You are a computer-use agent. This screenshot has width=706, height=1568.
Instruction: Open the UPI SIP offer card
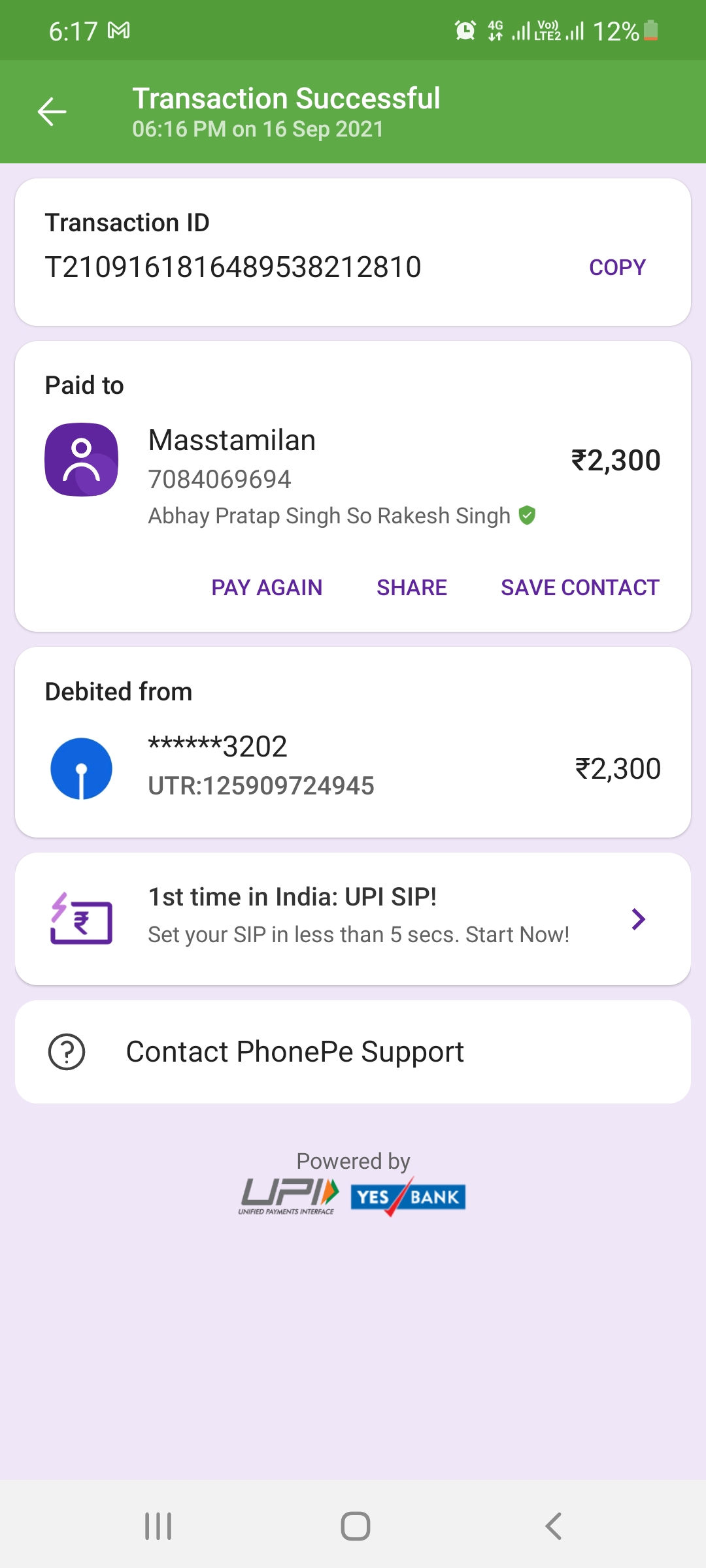tap(353, 919)
